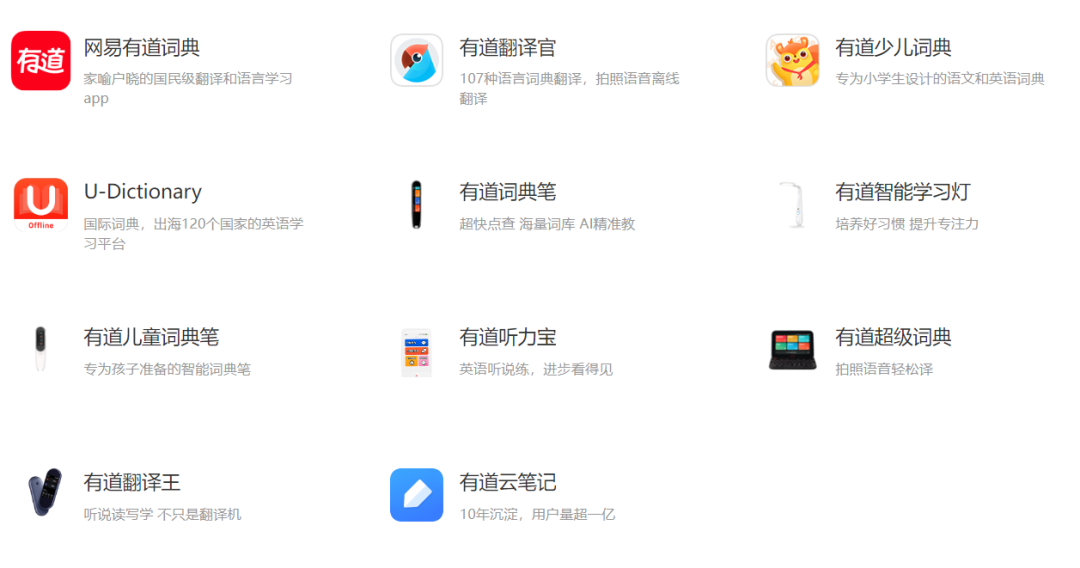Screen dimensions: 1080x568
Task: Open 有道云笔记 product
Action: click(x=507, y=483)
